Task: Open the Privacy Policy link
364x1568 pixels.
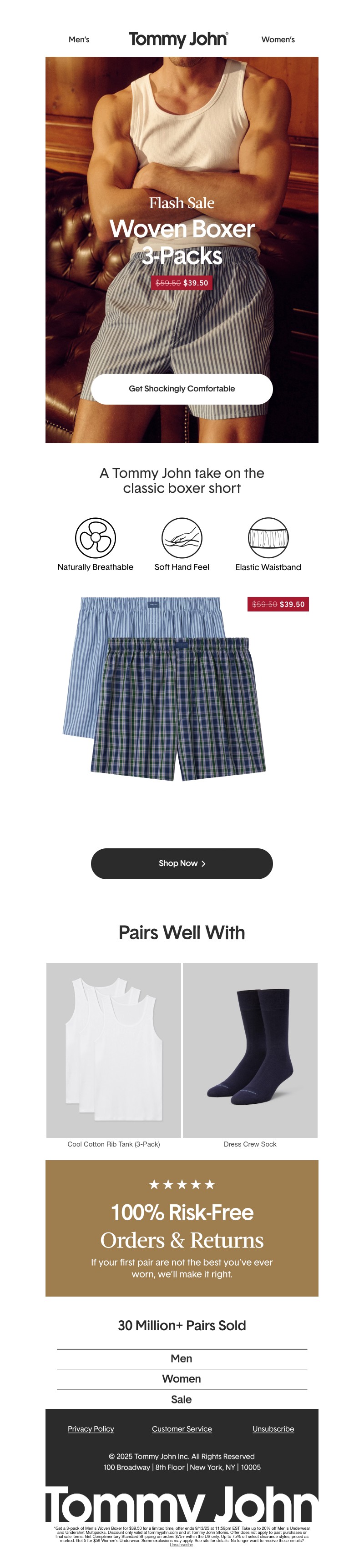Action: (x=91, y=1428)
